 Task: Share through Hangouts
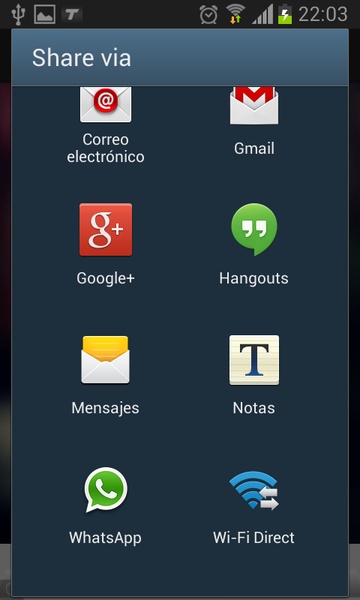tap(254, 245)
